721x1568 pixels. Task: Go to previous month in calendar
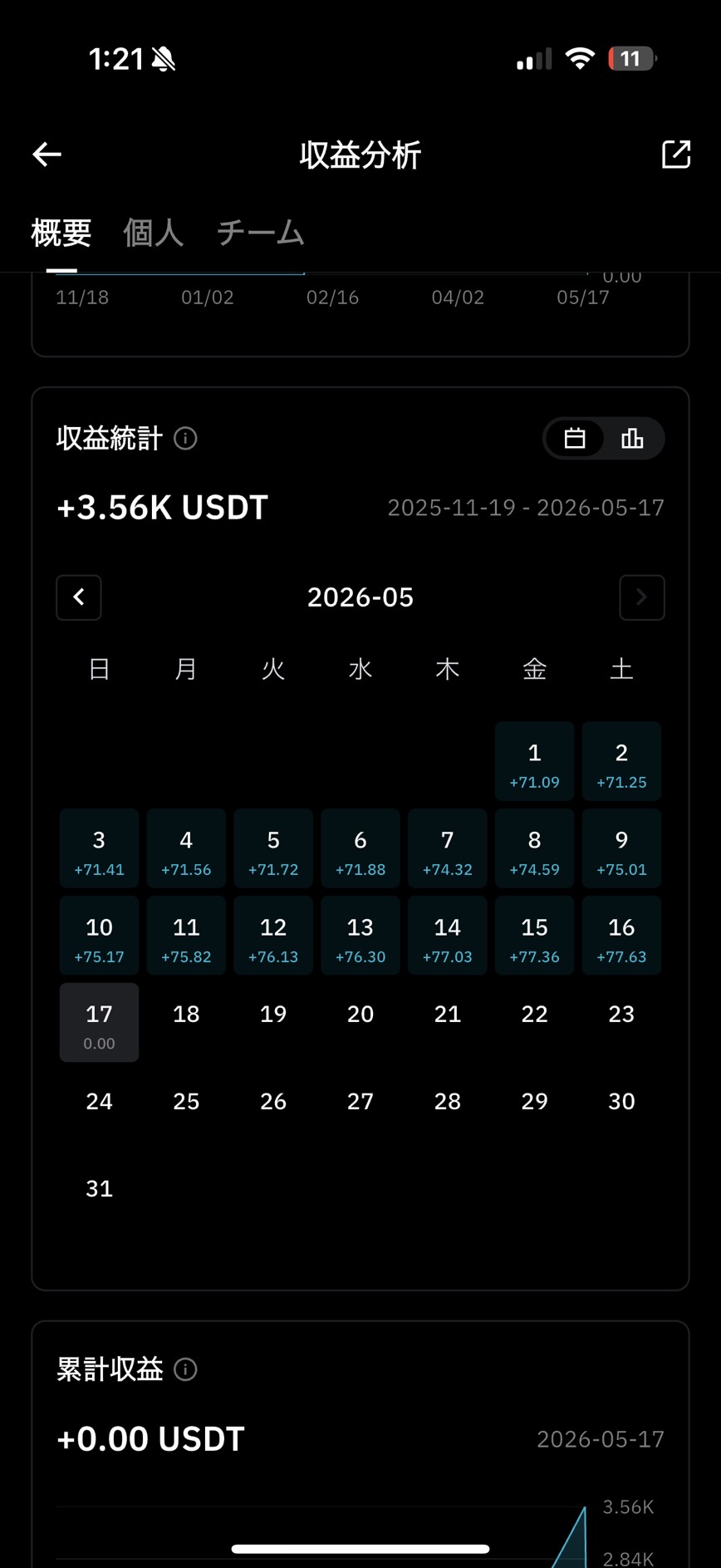pos(79,597)
